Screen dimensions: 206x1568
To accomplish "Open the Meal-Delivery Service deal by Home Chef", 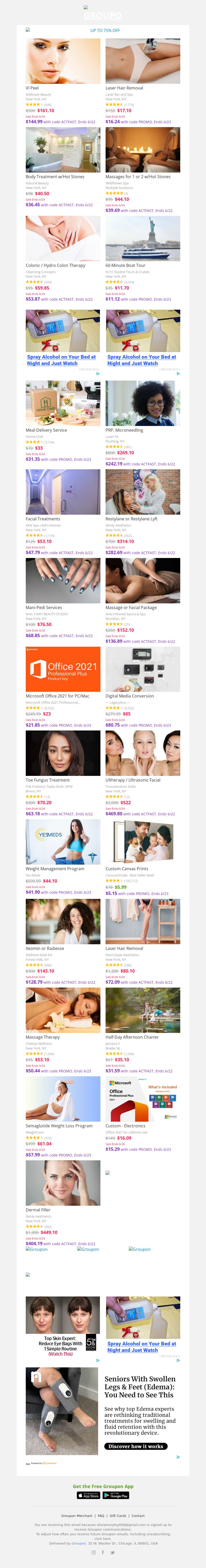I will (63, 404).
